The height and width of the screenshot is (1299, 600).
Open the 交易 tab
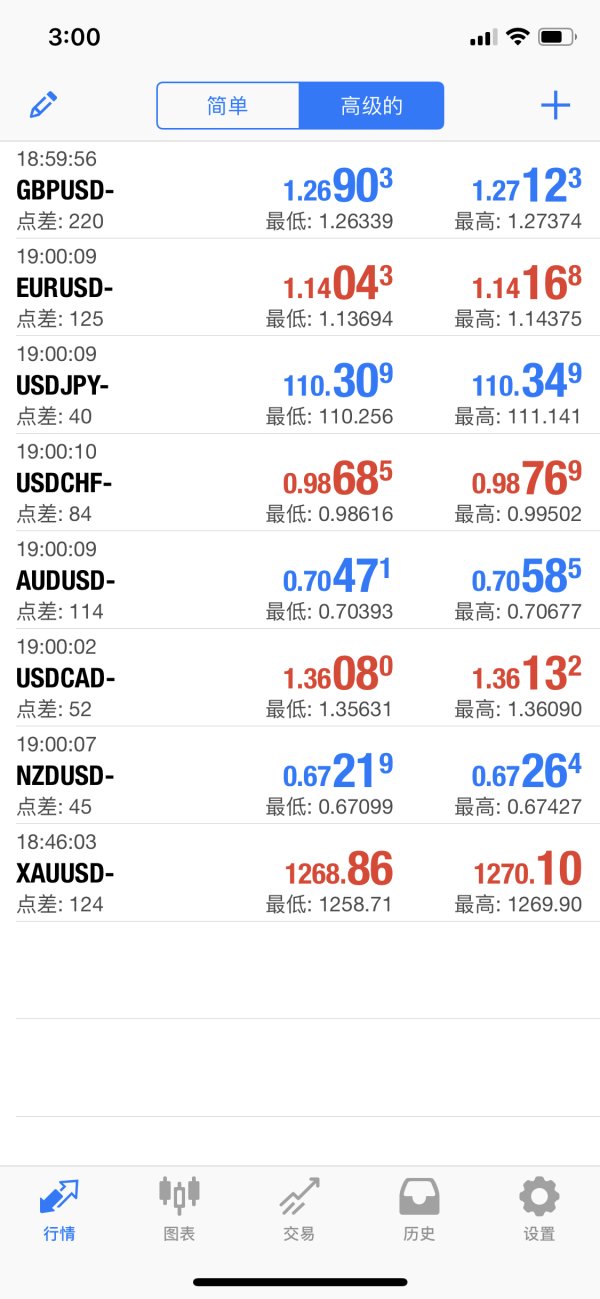[x=299, y=1209]
